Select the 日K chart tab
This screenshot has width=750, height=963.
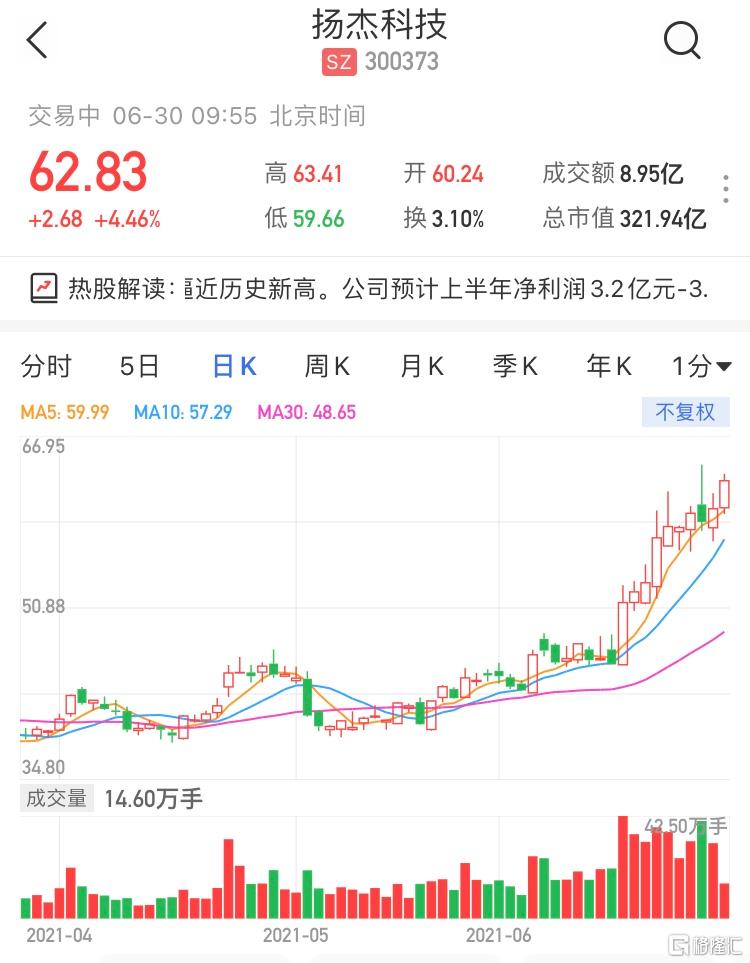point(234,367)
